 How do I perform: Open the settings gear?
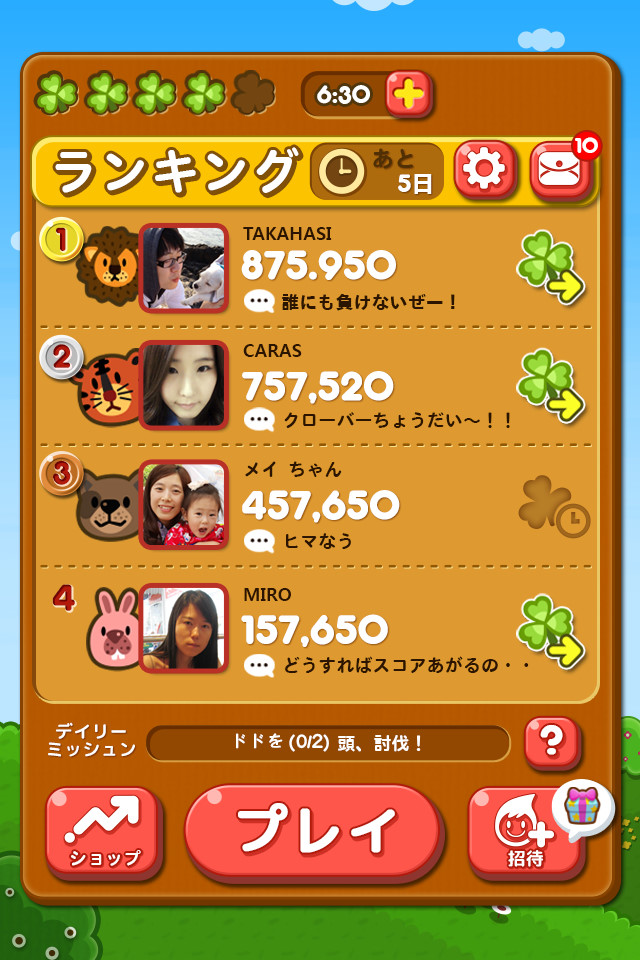tap(485, 170)
